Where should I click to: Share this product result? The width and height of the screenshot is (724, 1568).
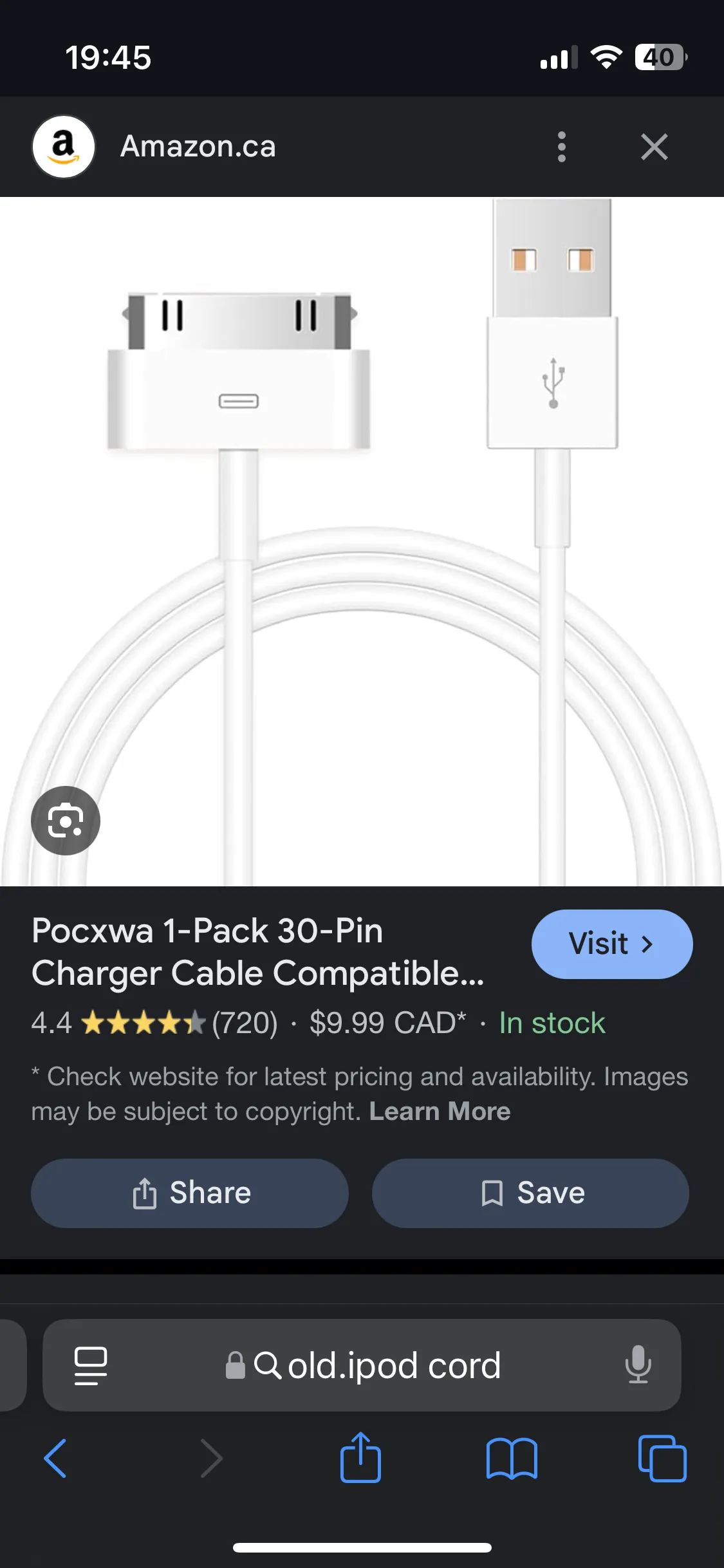[x=190, y=1193]
